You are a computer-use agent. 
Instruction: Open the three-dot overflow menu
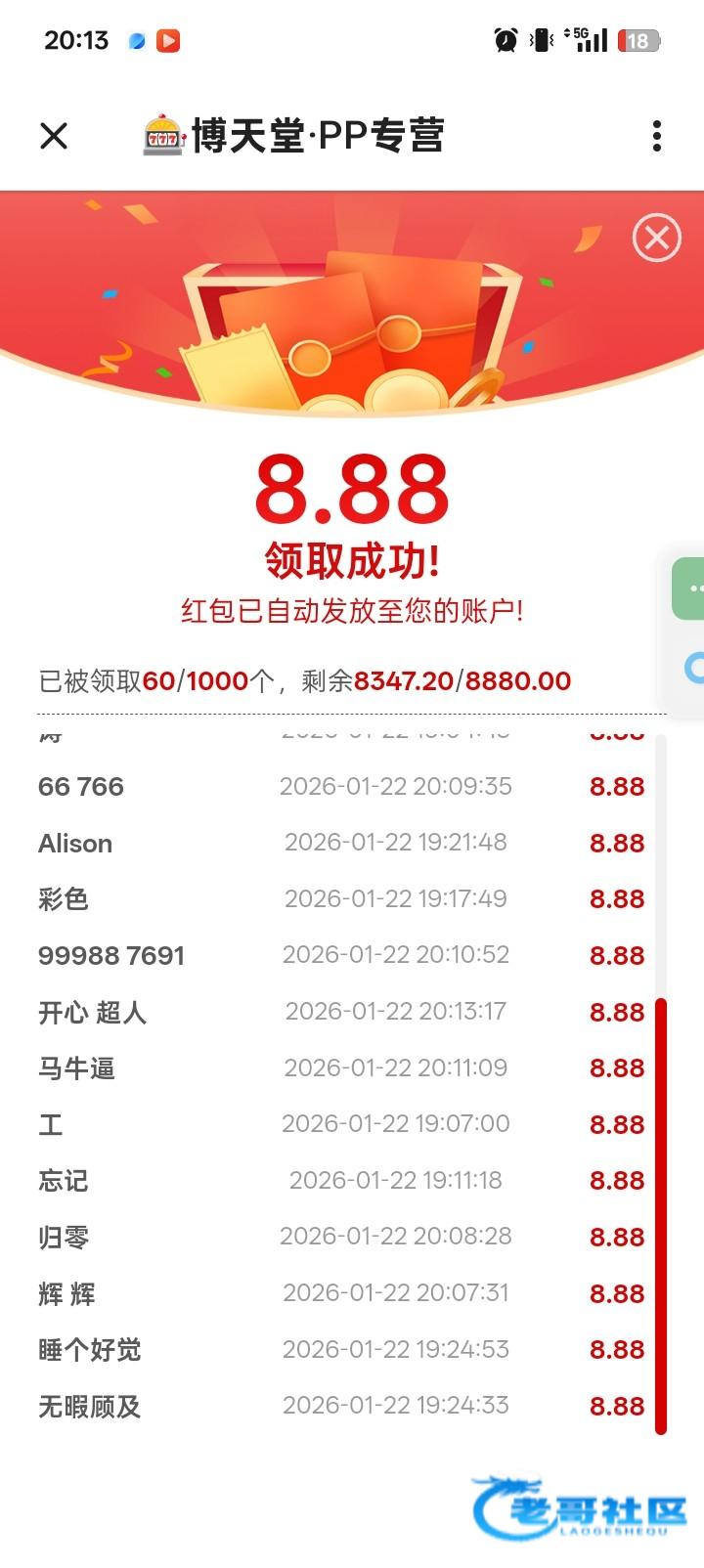657,136
